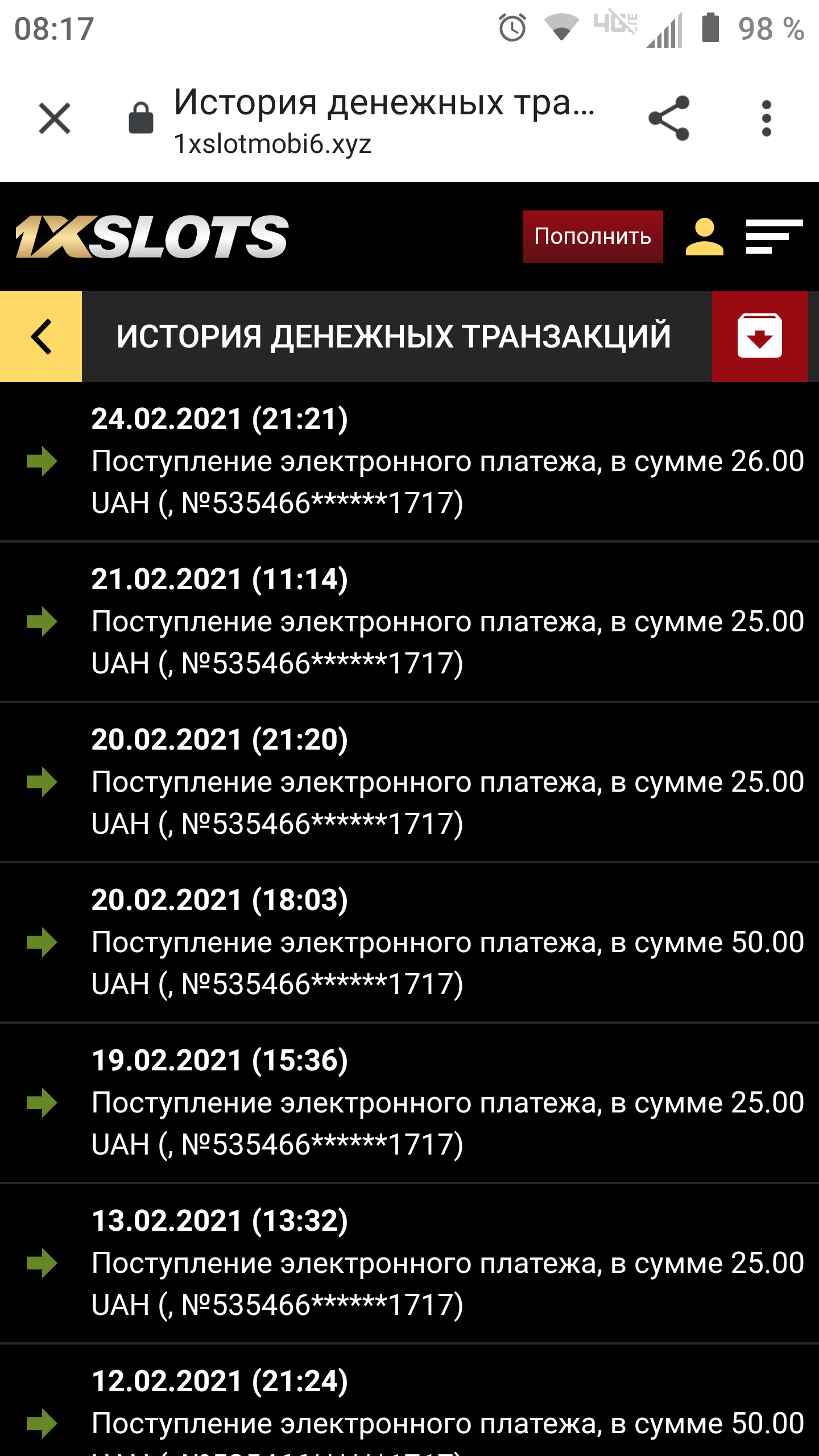Open the 1XSLOTS home logo
This screenshot has width=819, height=1456.
tap(152, 237)
